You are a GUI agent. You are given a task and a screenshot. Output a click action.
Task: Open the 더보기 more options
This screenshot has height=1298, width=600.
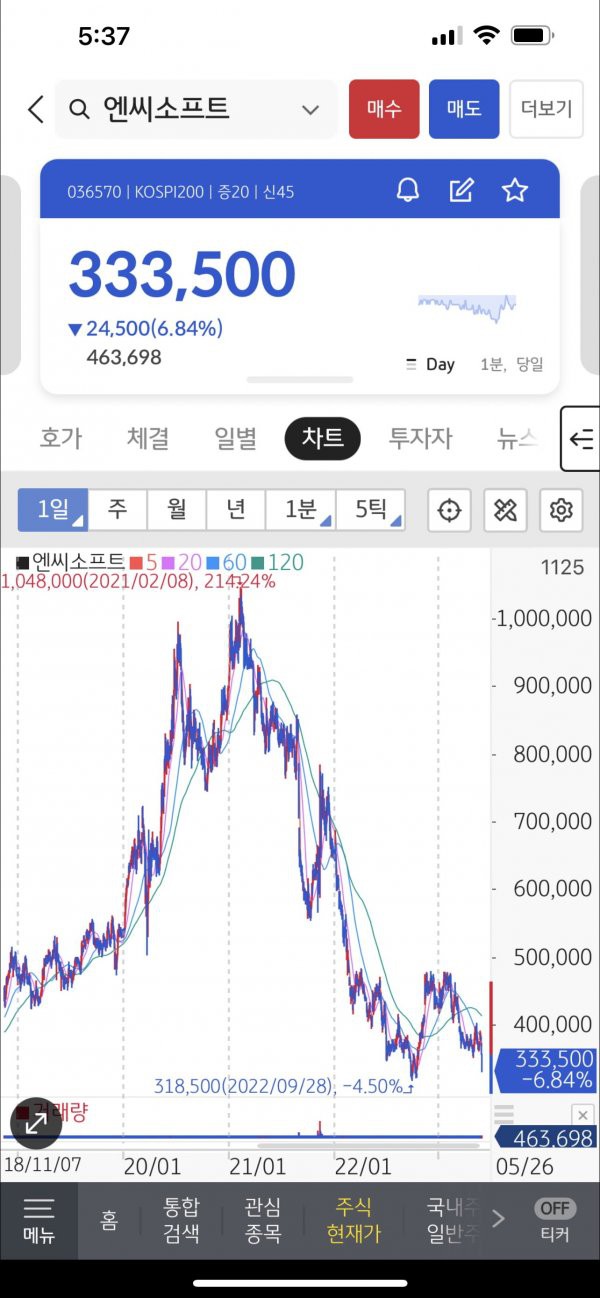click(x=546, y=109)
